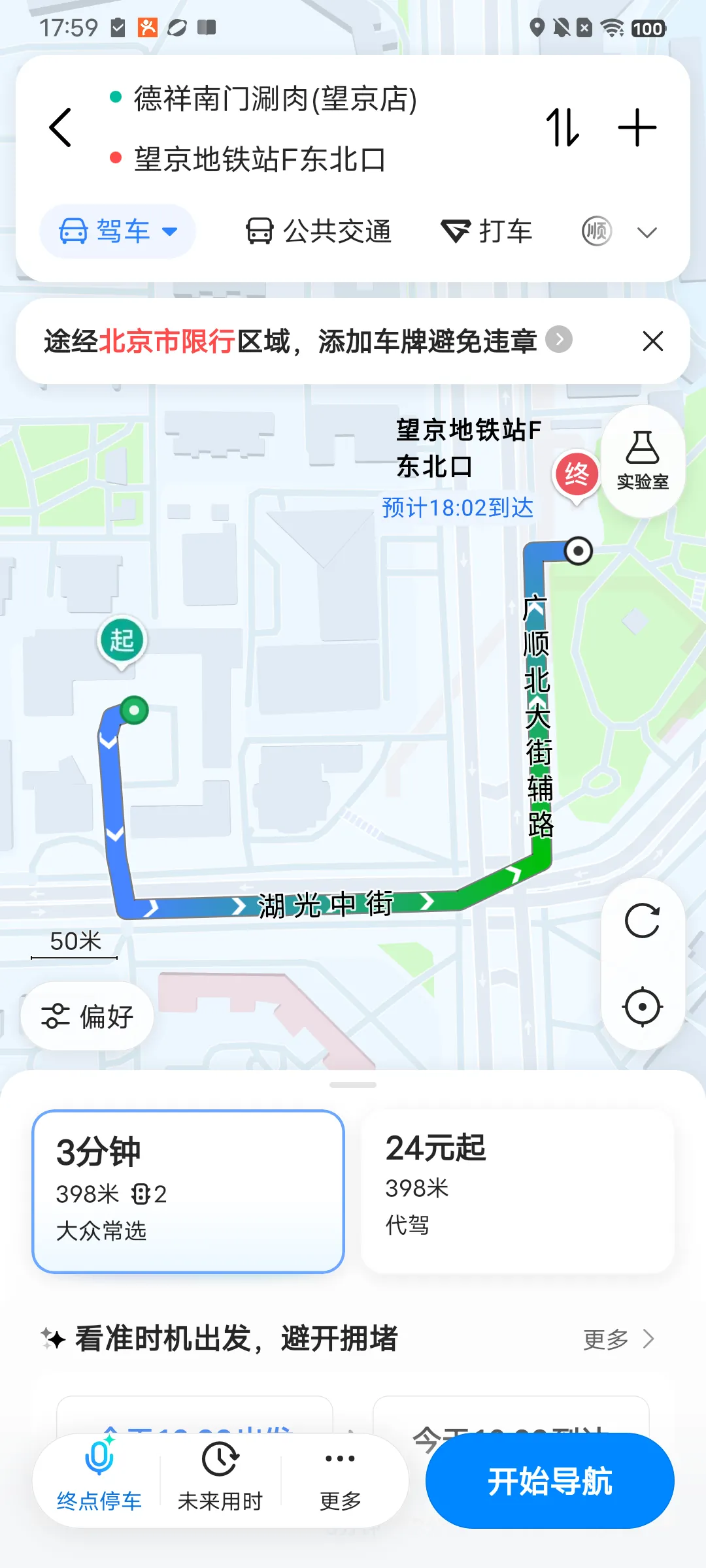Open route 偏好 preferences

coord(88,1017)
